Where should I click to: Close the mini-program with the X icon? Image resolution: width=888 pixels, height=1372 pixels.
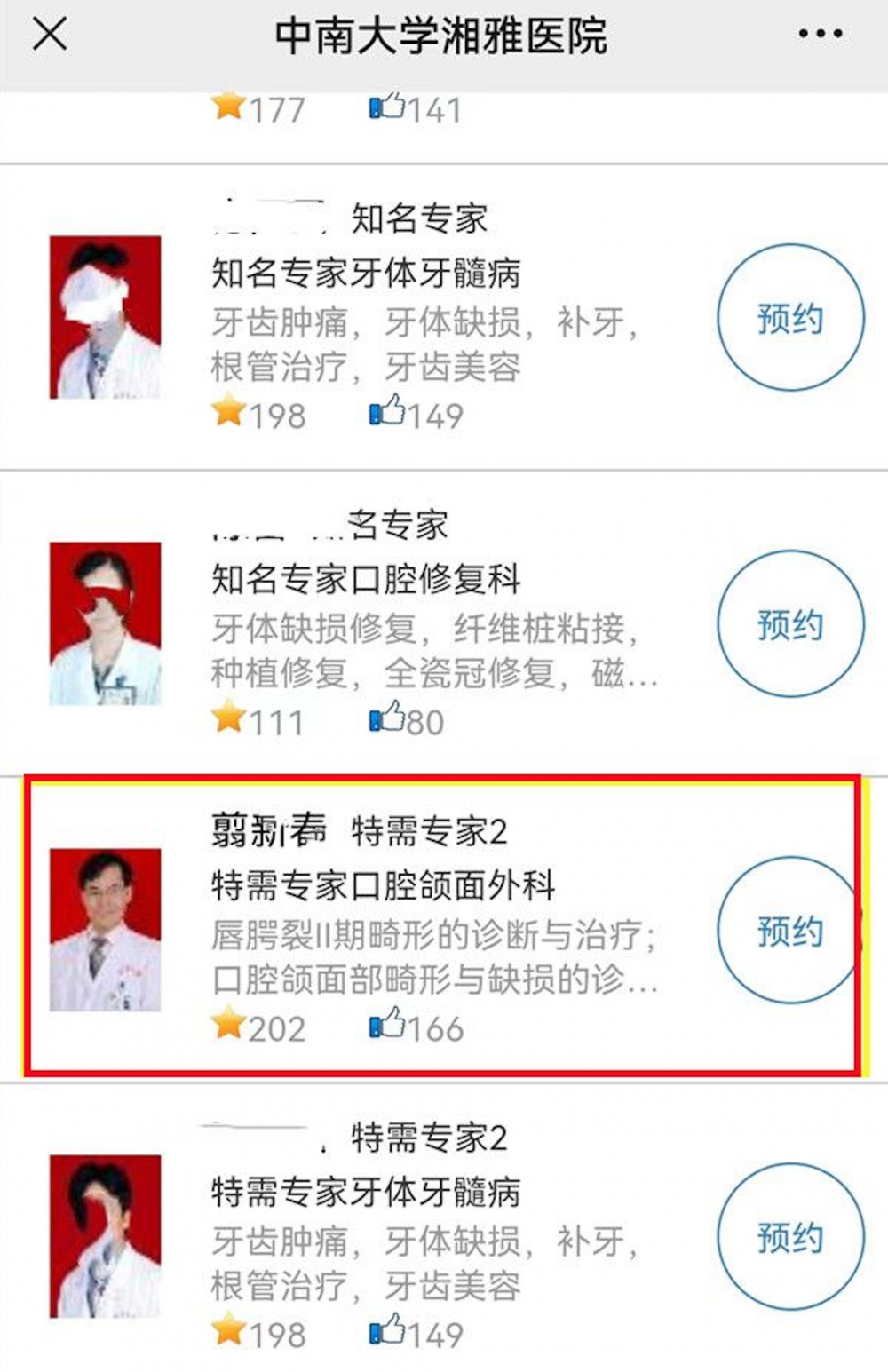coord(51,36)
